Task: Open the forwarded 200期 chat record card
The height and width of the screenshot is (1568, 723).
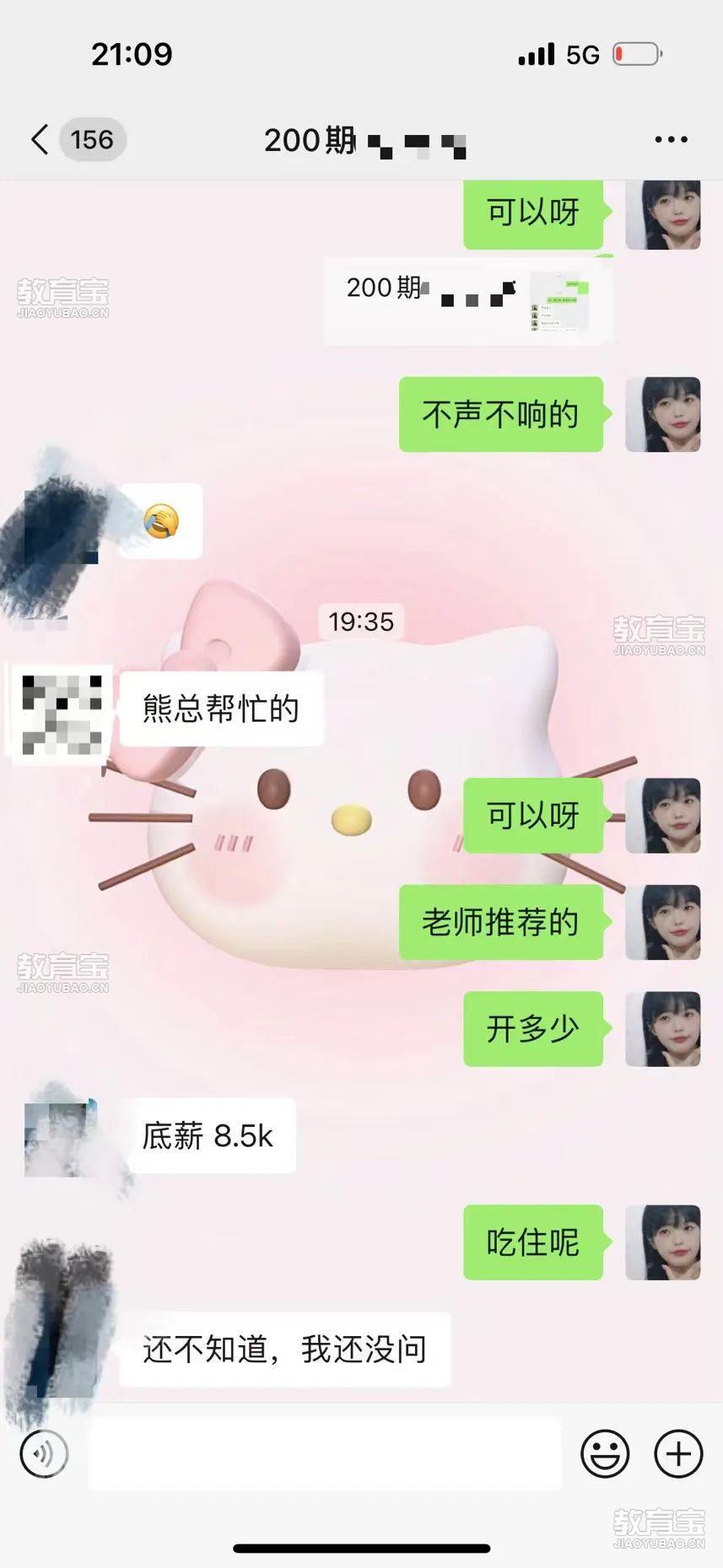Action: [468, 301]
